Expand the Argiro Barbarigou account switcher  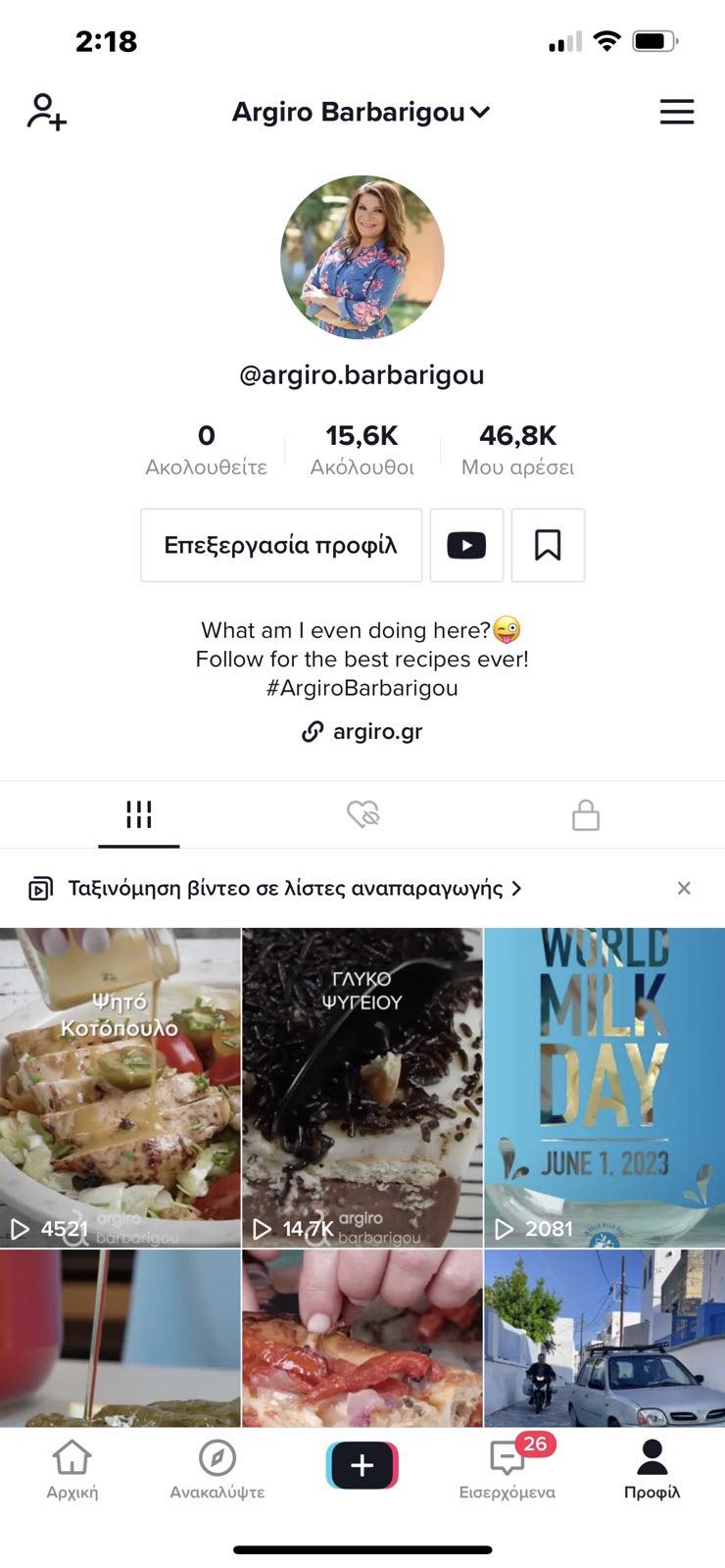[x=361, y=113]
